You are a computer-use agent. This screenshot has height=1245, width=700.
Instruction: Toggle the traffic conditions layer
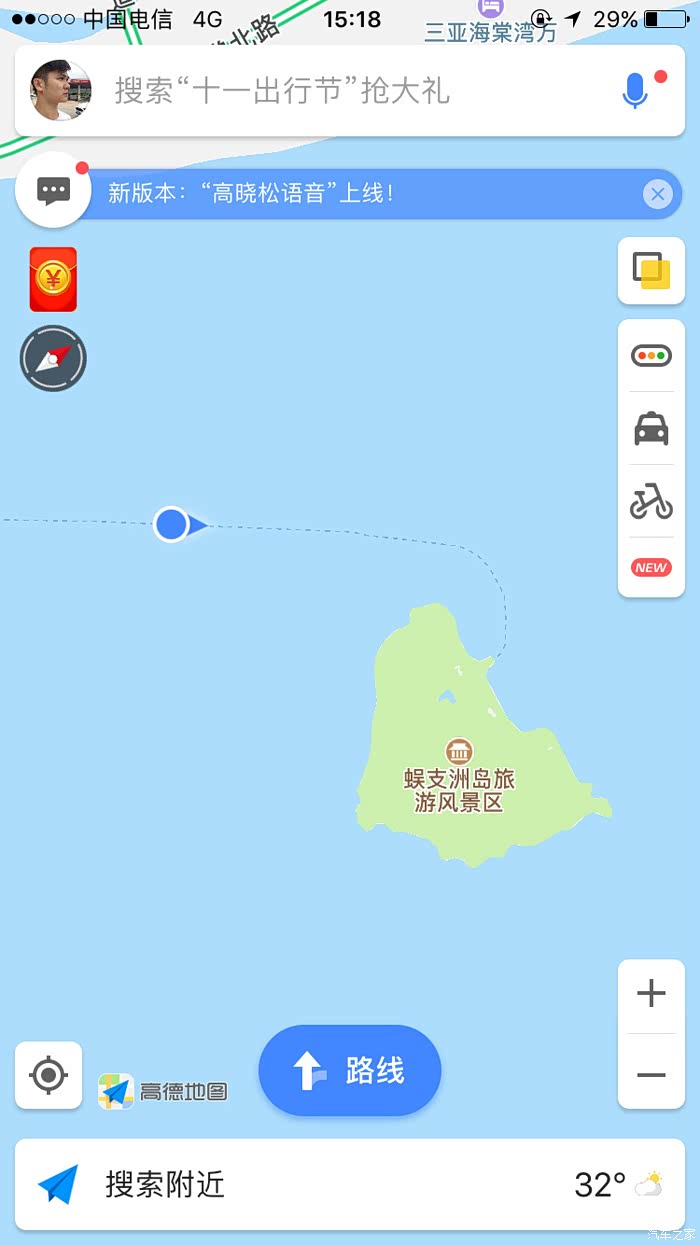[651, 355]
